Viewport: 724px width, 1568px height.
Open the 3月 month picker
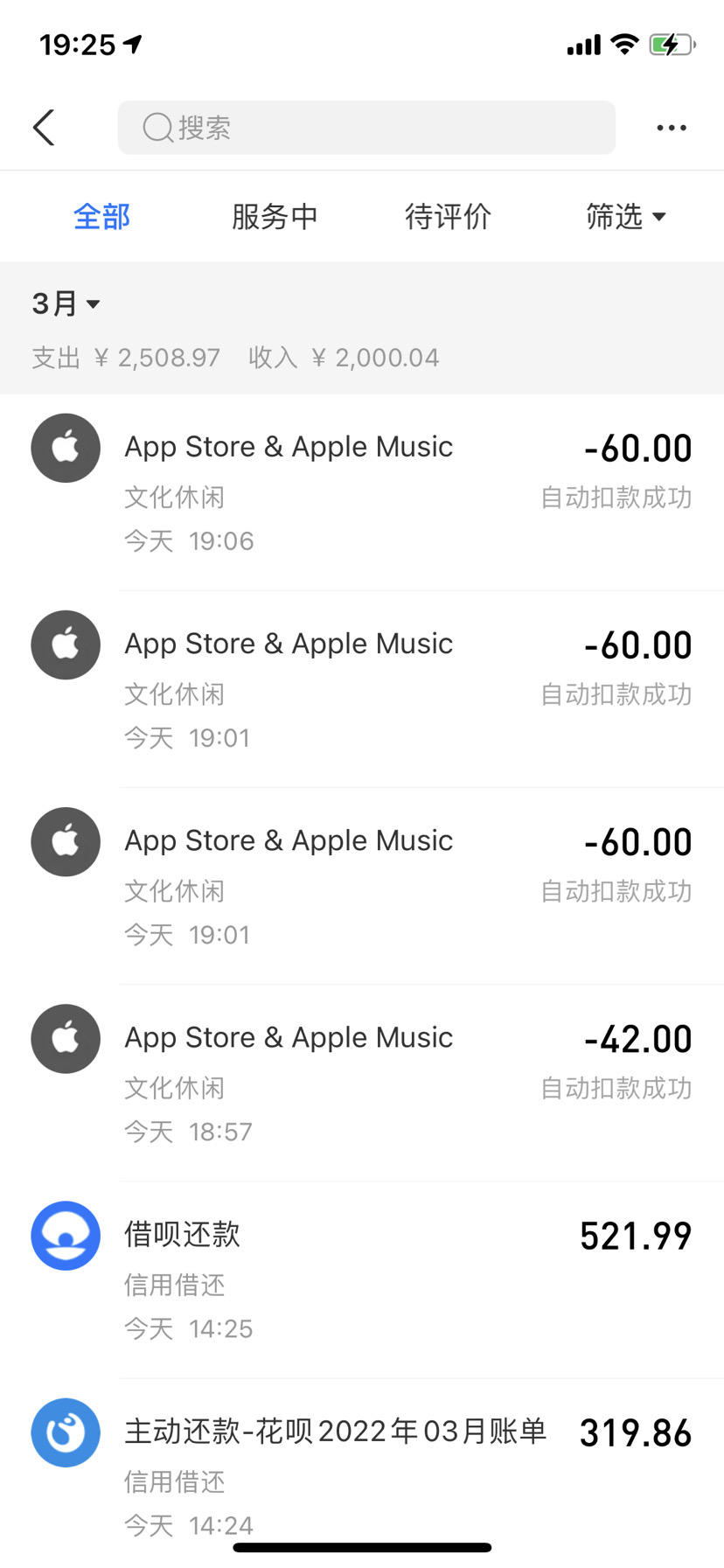[66, 304]
